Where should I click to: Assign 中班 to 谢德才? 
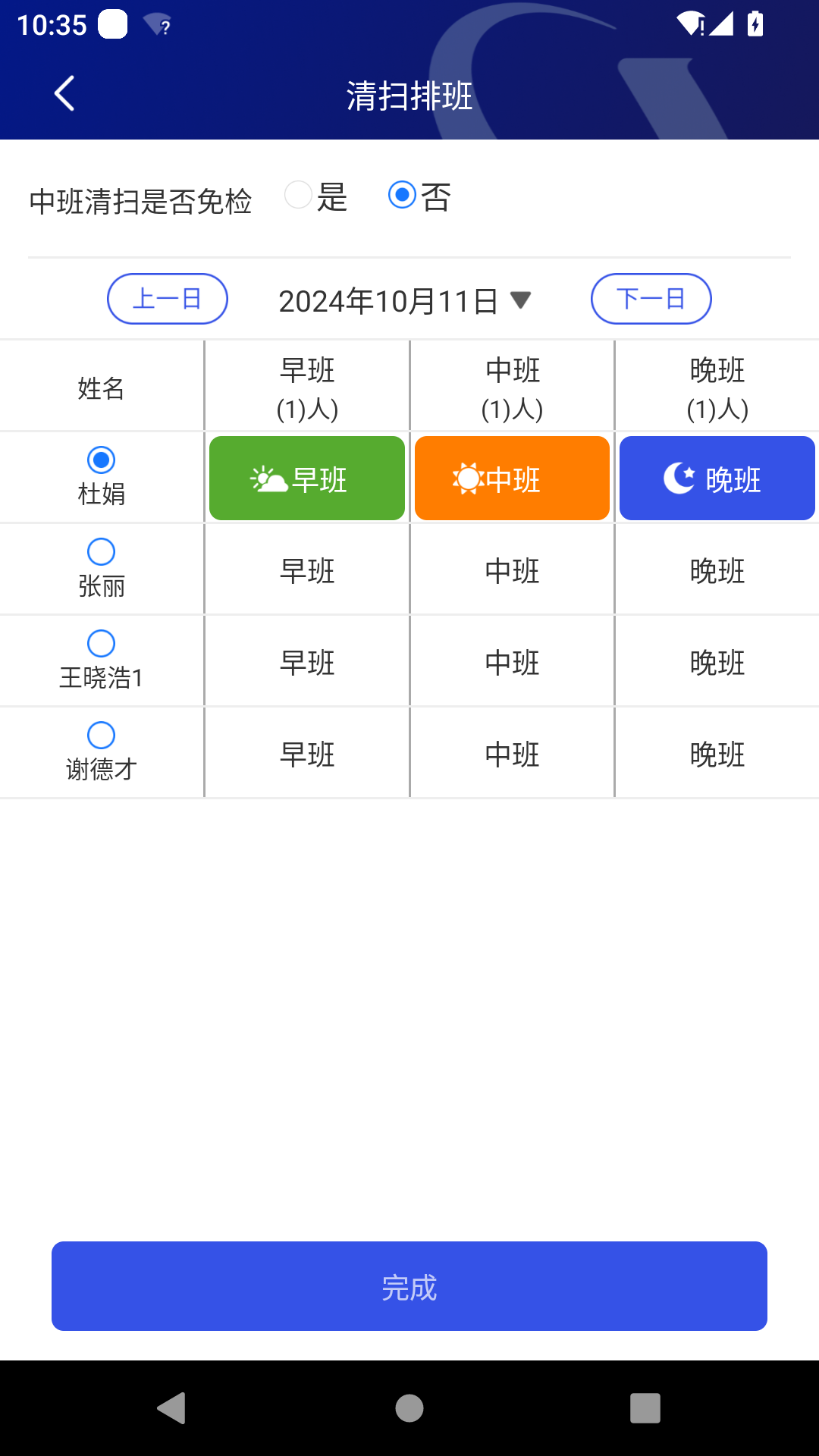click(x=511, y=753)
